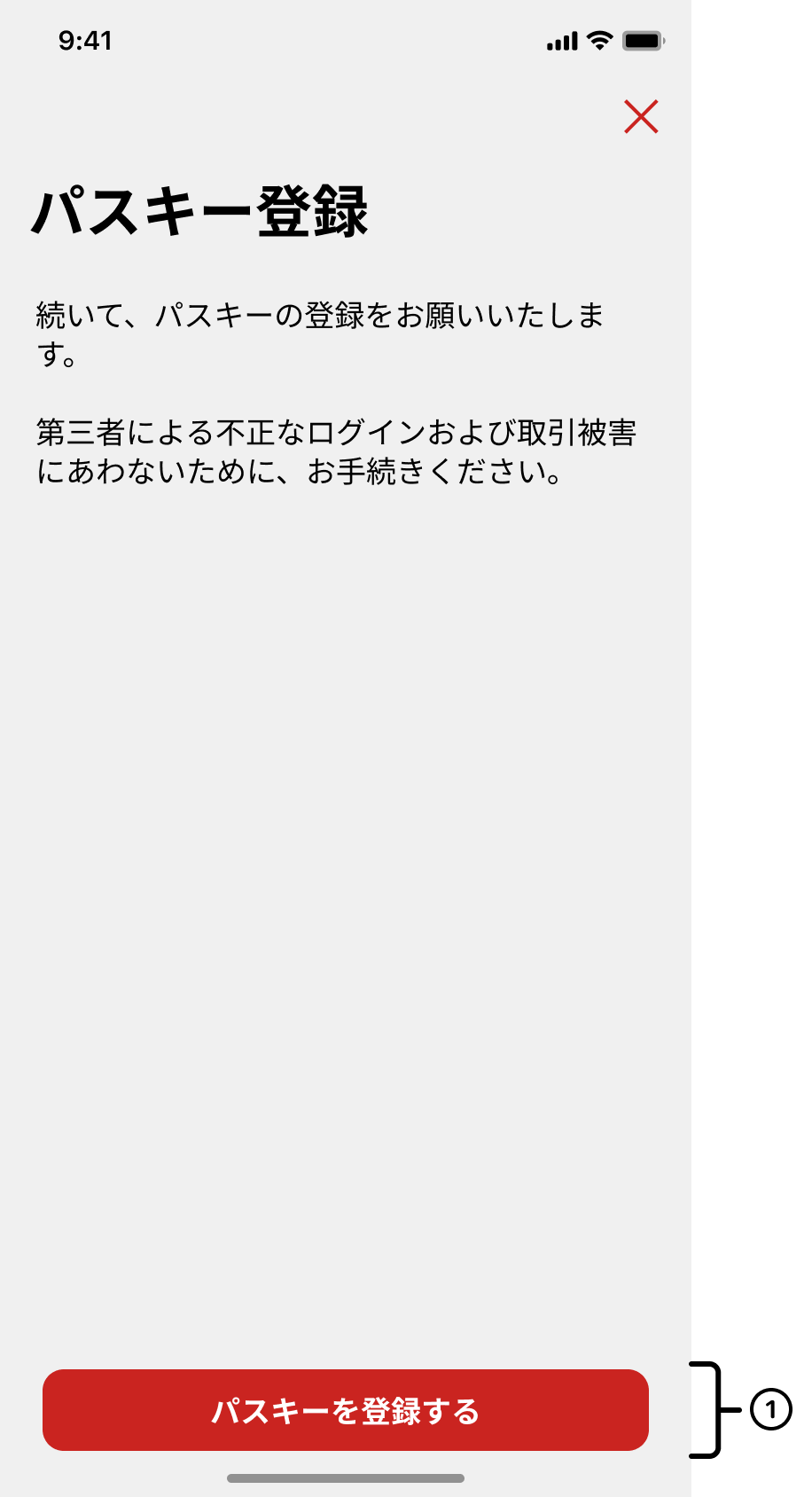Tap the パスキーを登録する button
812x1497 pixels.
346,1410
